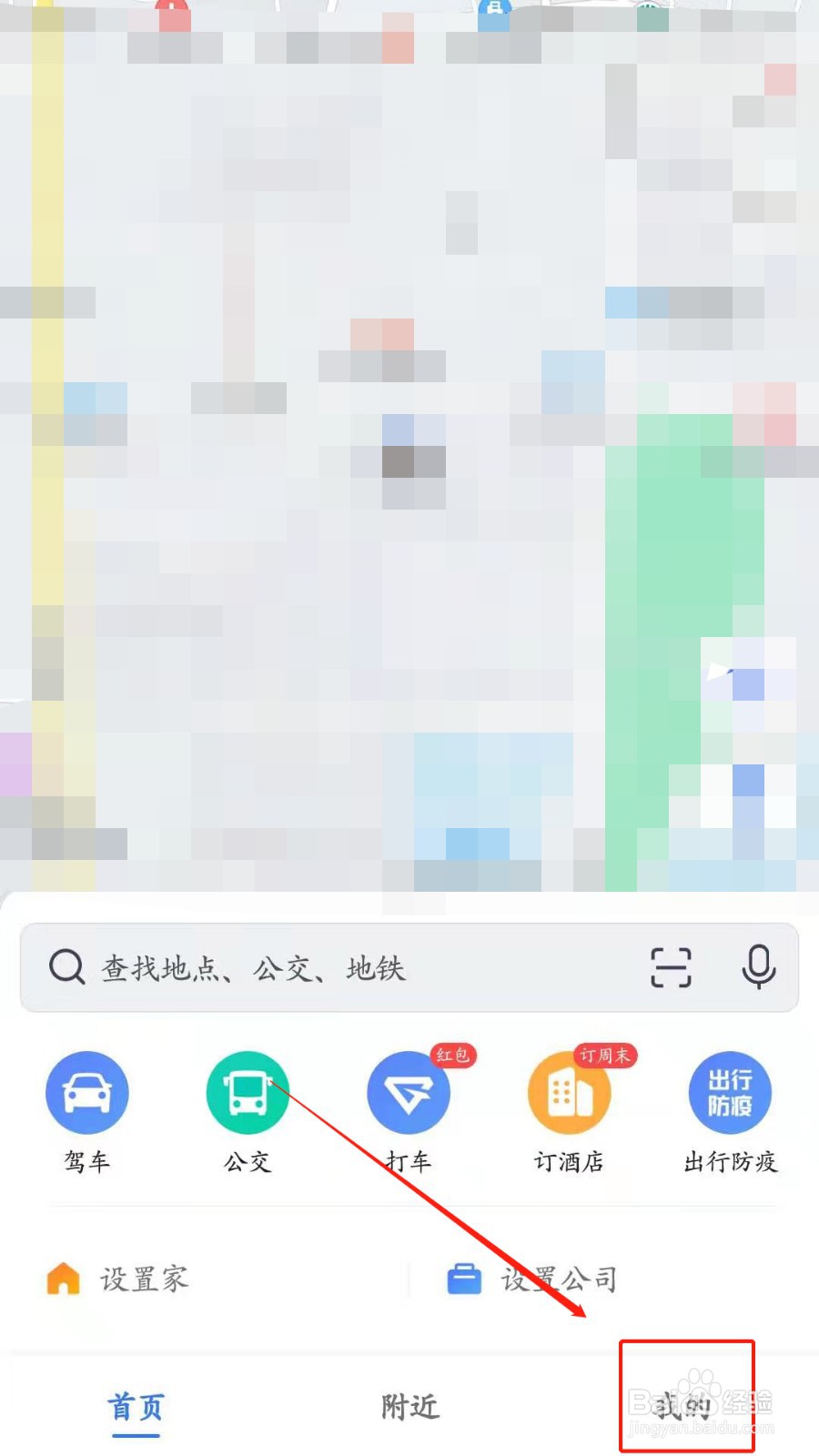The image size is (819, 1456).
Task: Activate the microphone voice search icon
Action: (758, 967)
